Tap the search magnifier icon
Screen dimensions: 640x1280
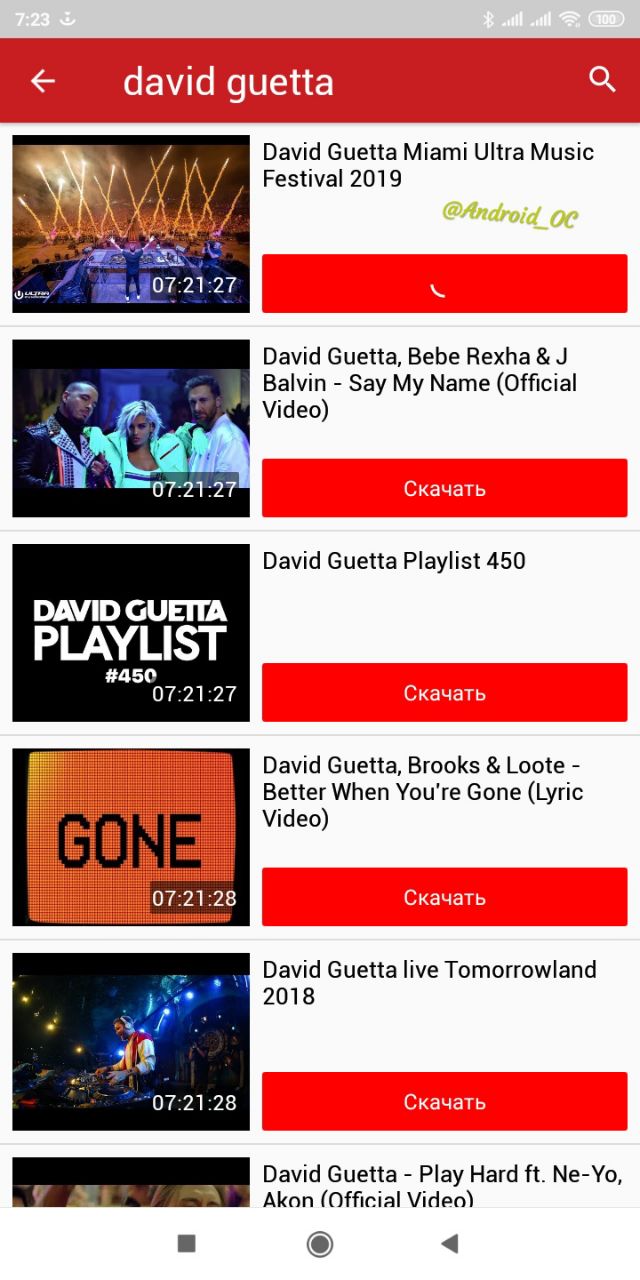click(602, 80)
